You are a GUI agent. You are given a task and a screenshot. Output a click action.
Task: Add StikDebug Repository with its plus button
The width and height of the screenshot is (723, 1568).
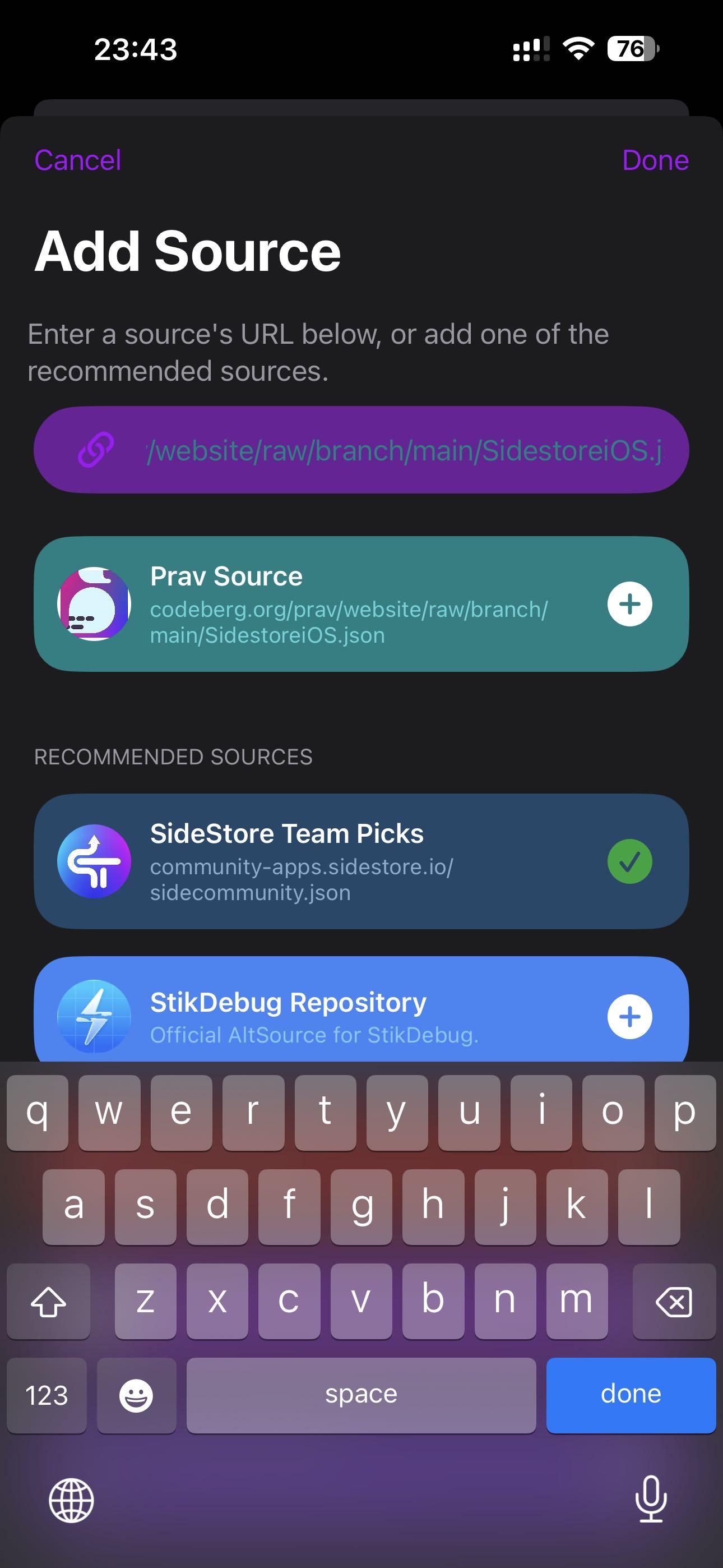pos(629,1017)
